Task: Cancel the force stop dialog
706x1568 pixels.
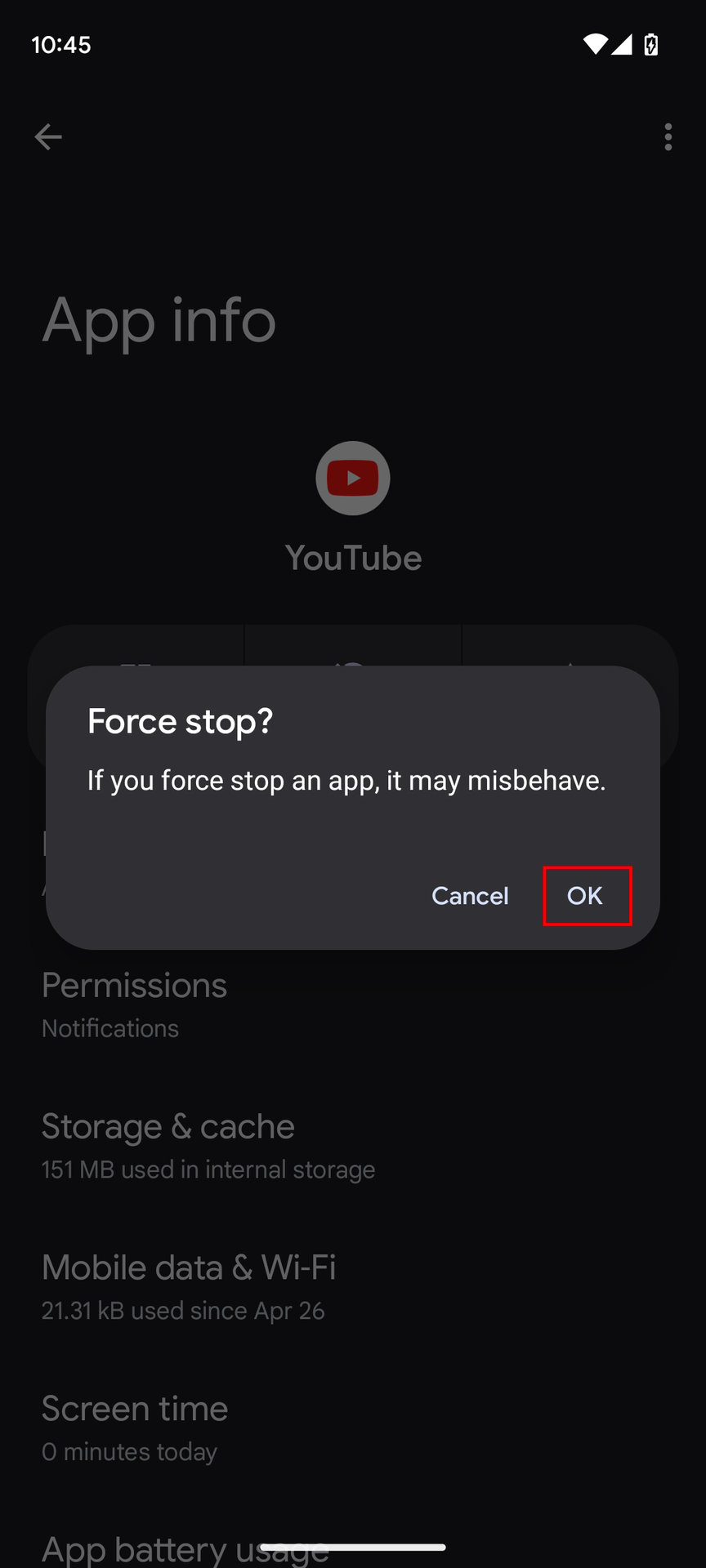Action: pyautogui.click(x=470, y=896)
